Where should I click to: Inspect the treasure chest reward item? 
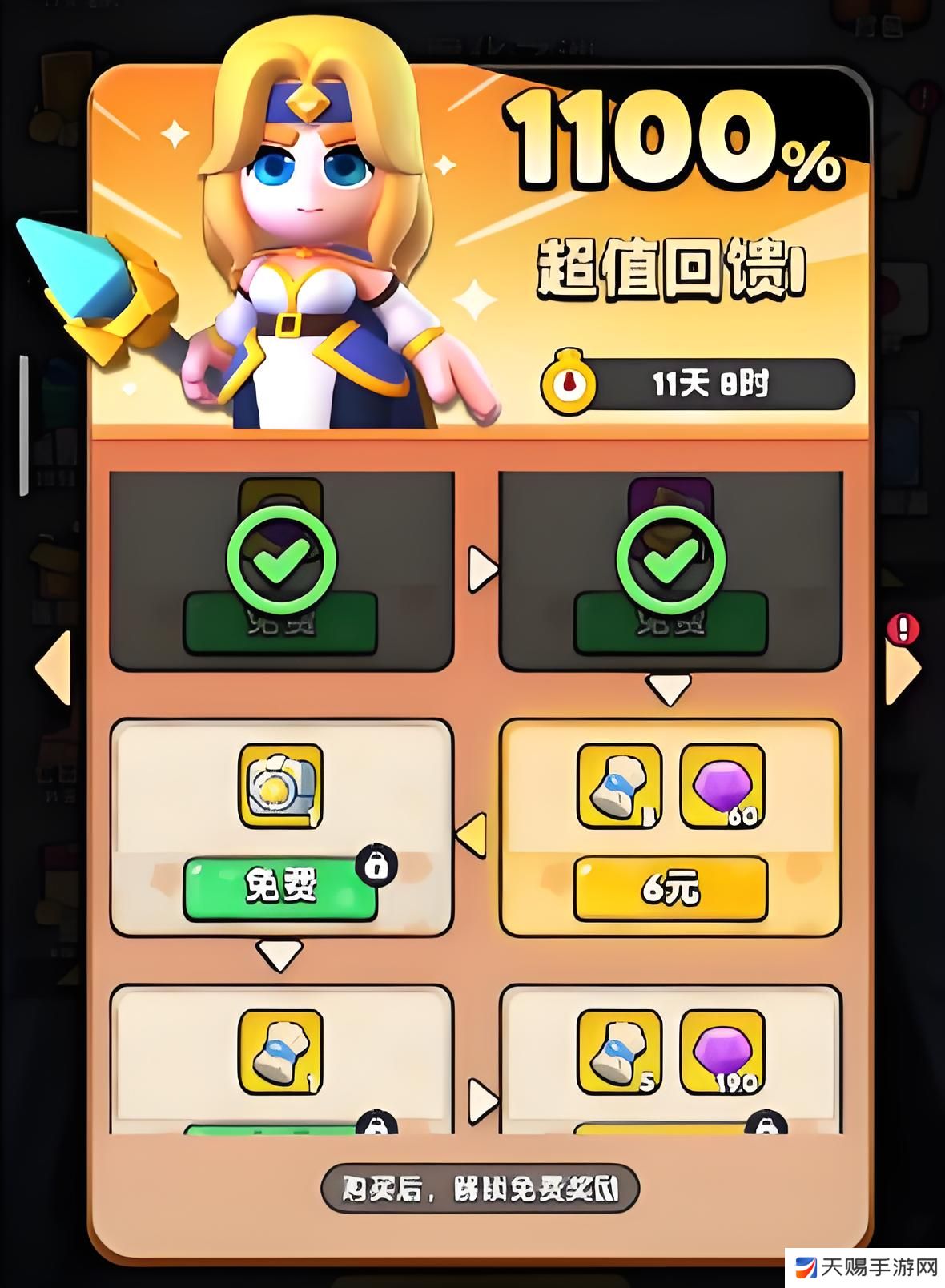[281, 786]
